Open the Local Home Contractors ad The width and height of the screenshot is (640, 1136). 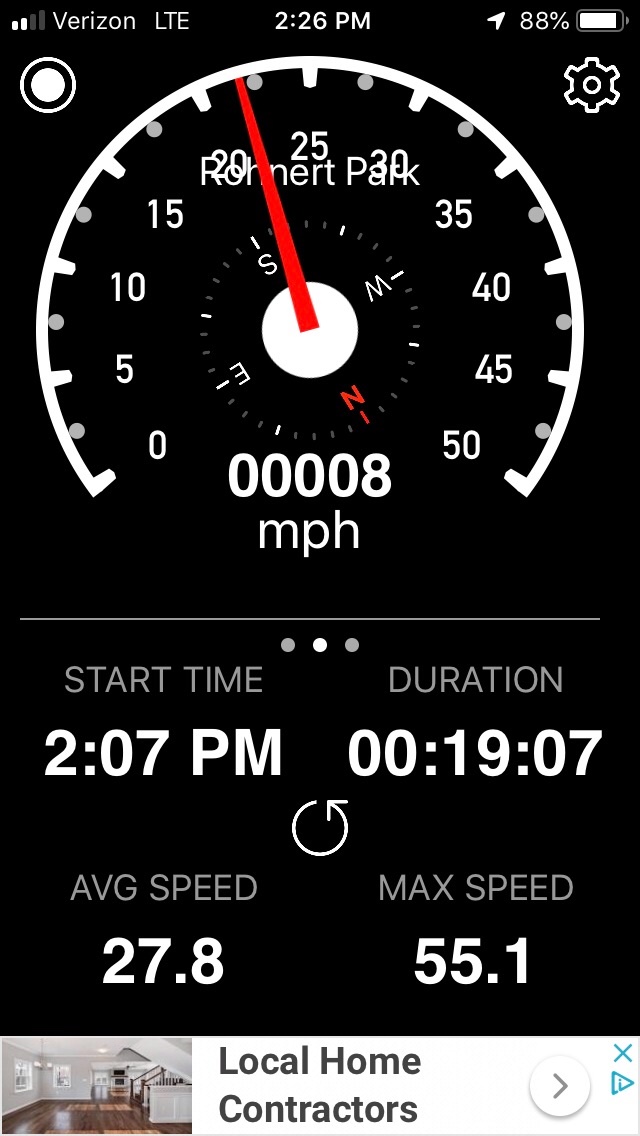(x=318, y=1085)
